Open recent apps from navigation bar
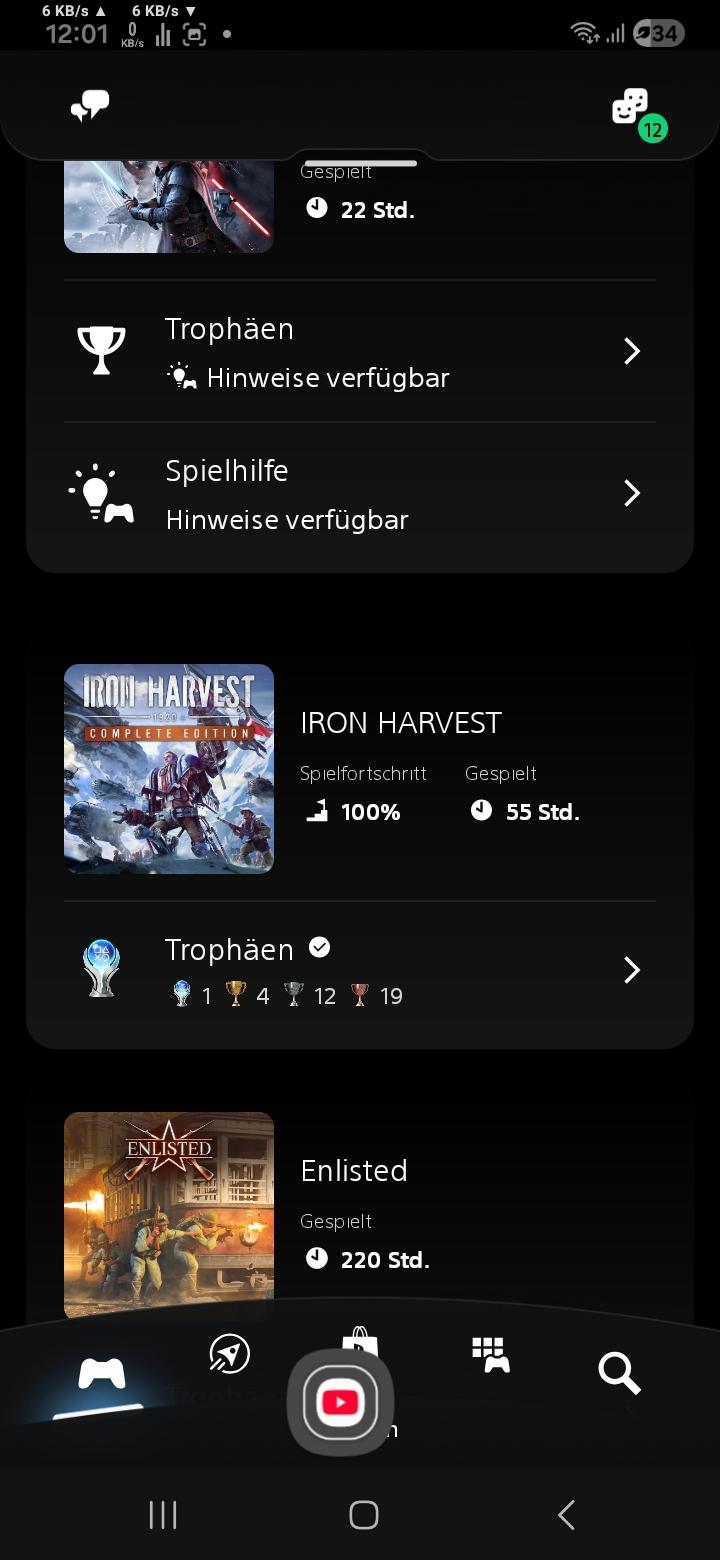The width and height of the screenshot is (720, 1560). [163, 1515]
